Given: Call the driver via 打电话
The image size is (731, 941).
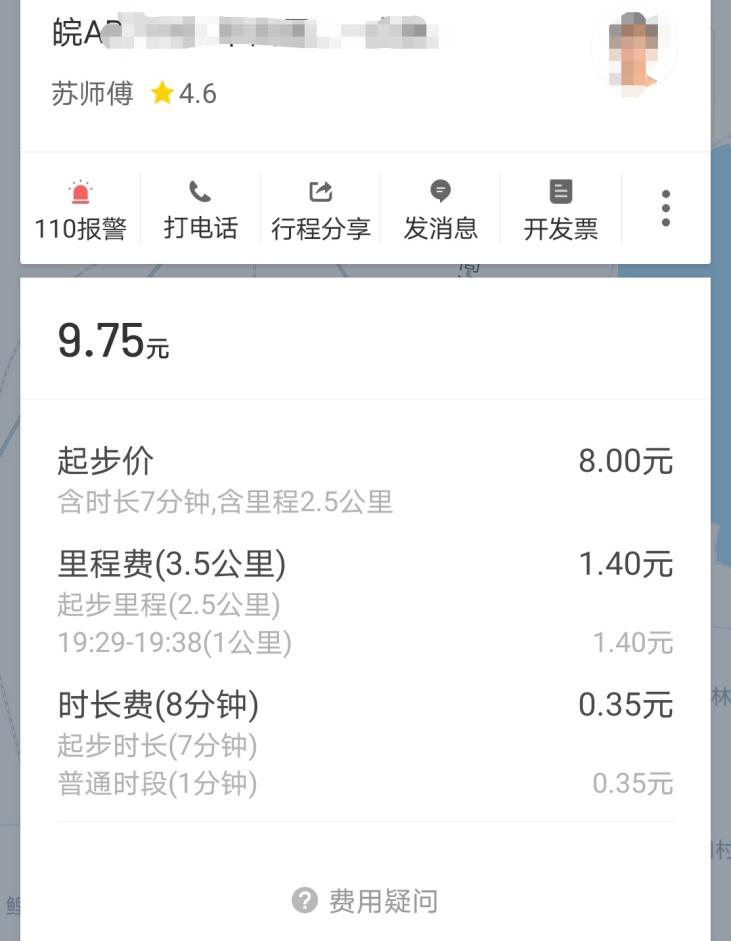Looking at the screenshot, I should (x=200, y=209).
